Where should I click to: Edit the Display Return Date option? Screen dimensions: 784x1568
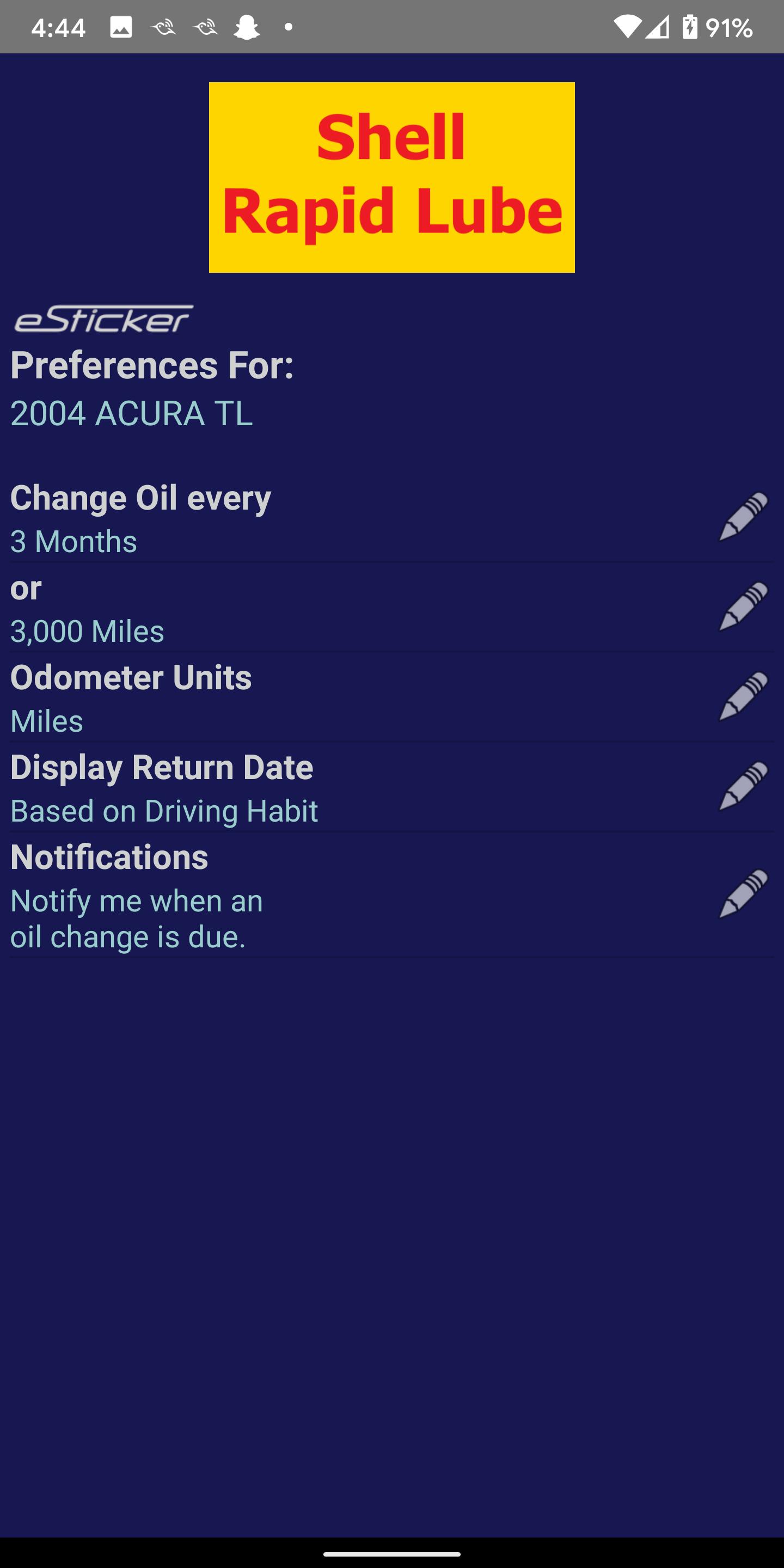(743, 786)
